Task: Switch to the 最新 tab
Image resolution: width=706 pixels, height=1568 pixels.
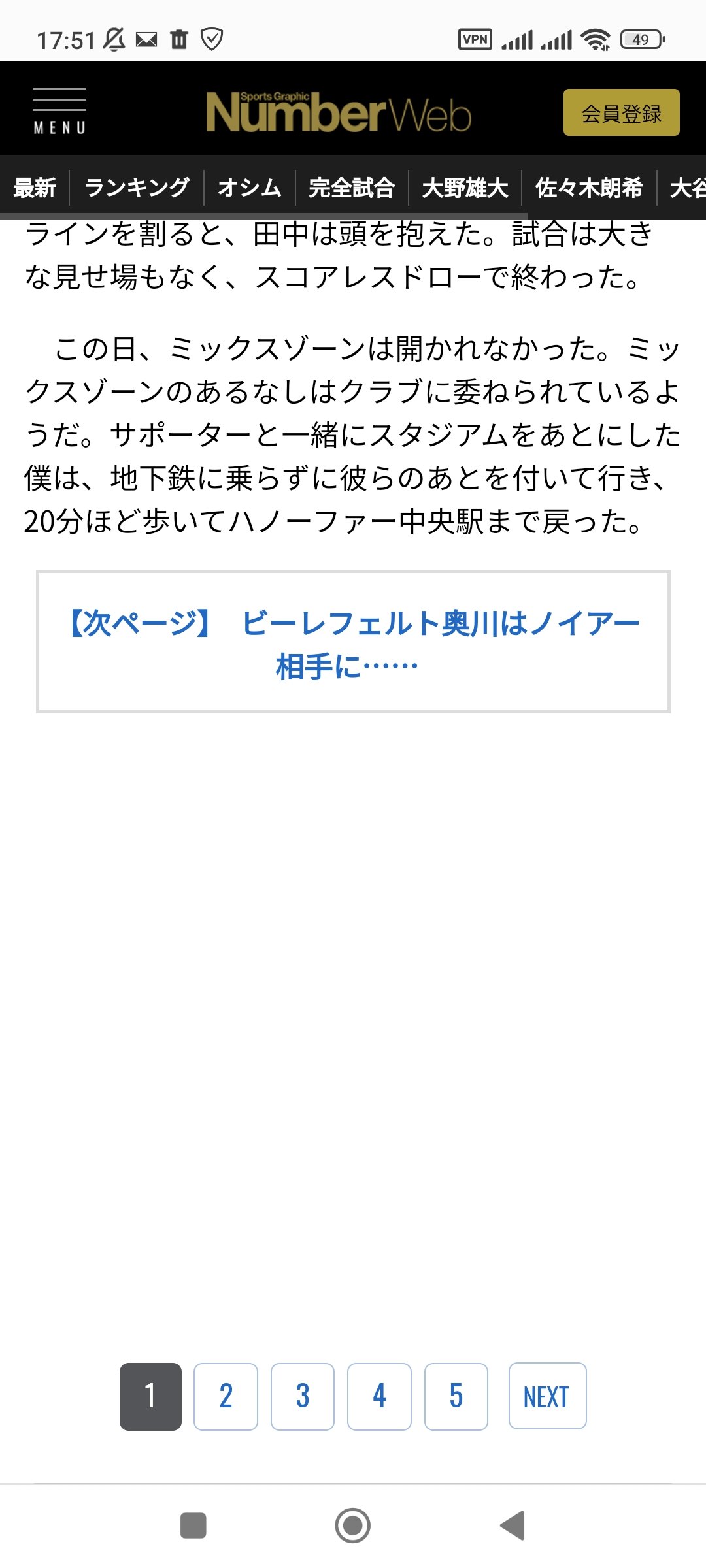Action: tap(35, 188)
